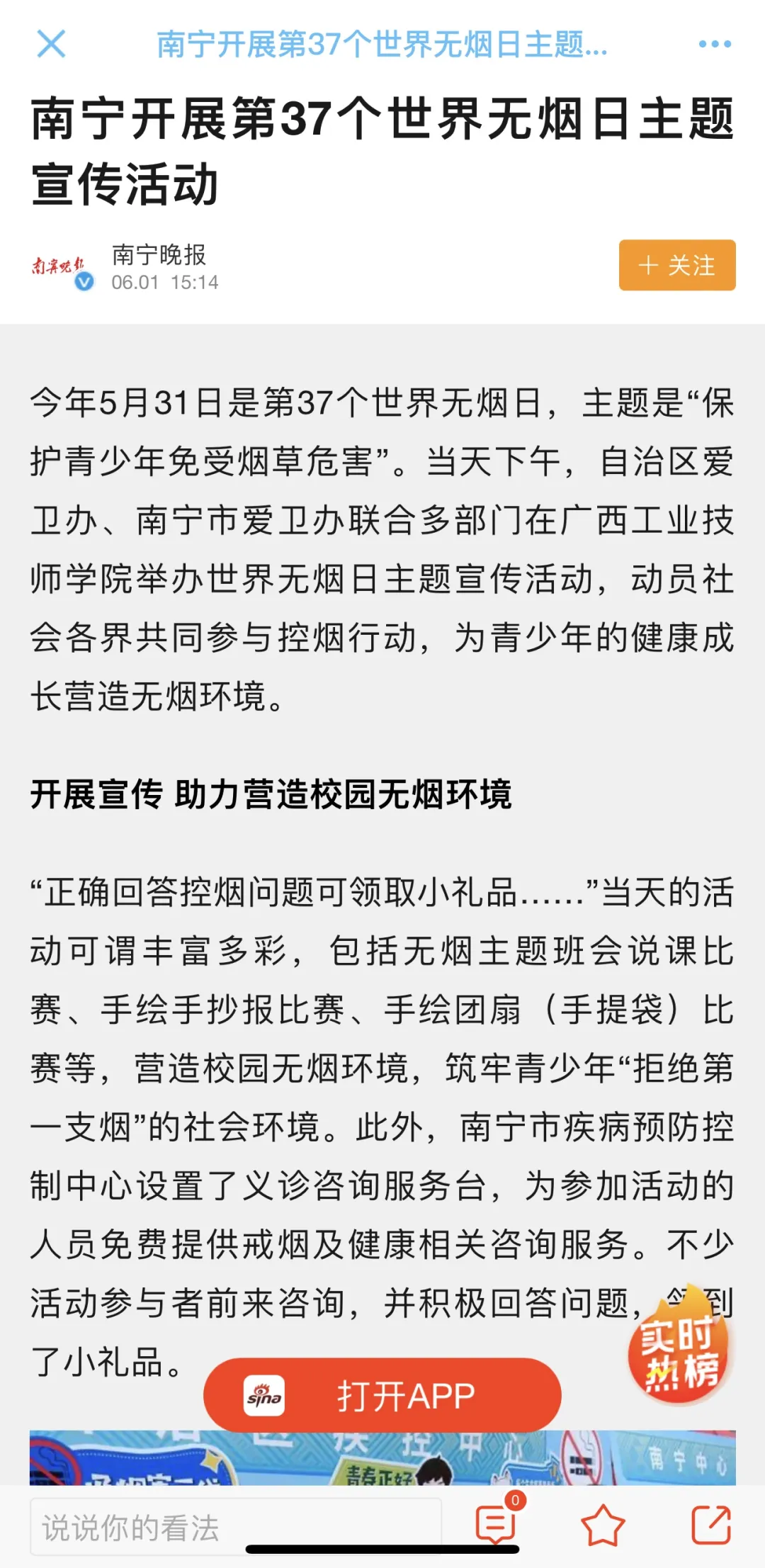Tap the 说说你的看法 comment field
Screen dimensions: 765x1568
tap(236, 1527)
